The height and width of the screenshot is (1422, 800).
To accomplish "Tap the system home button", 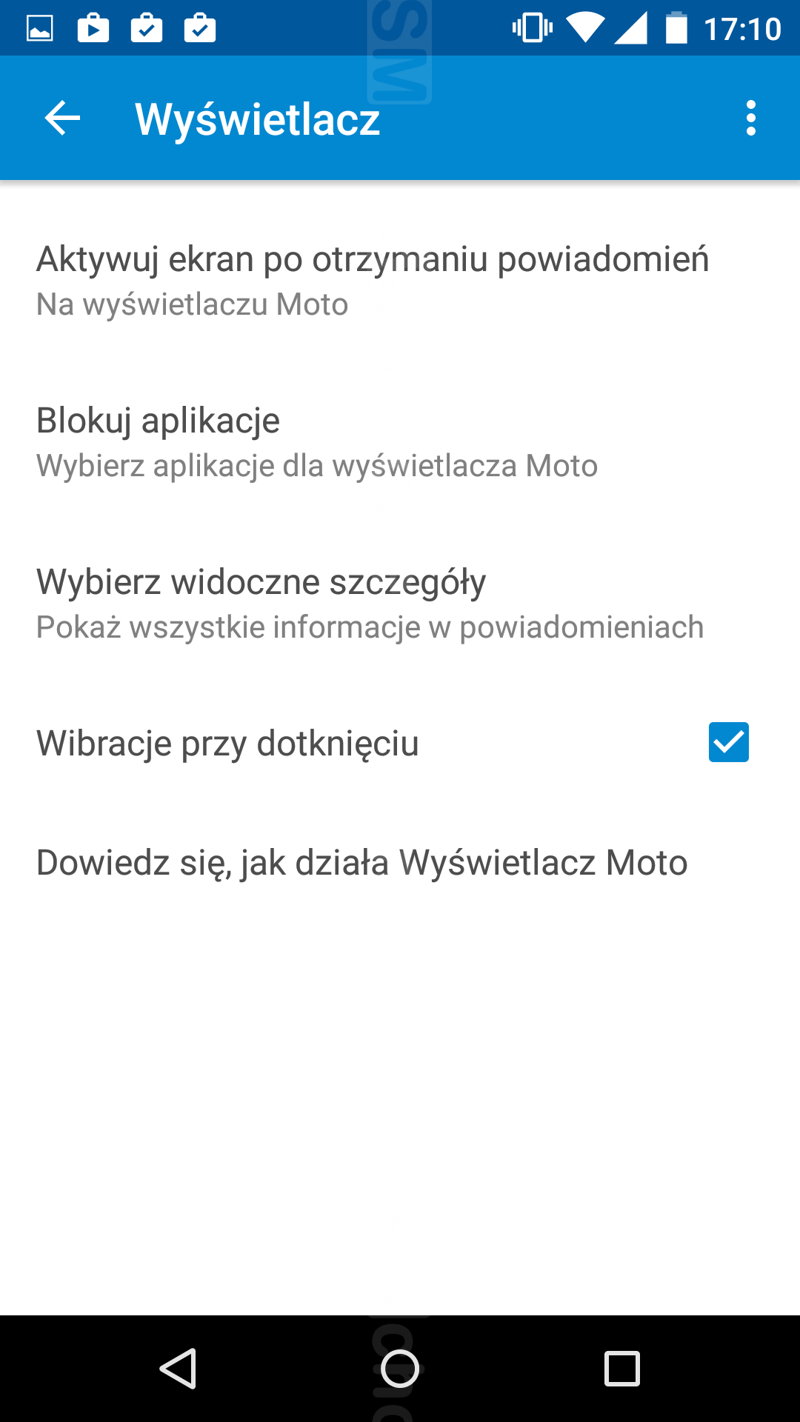I will click(x=400, y=1368).
